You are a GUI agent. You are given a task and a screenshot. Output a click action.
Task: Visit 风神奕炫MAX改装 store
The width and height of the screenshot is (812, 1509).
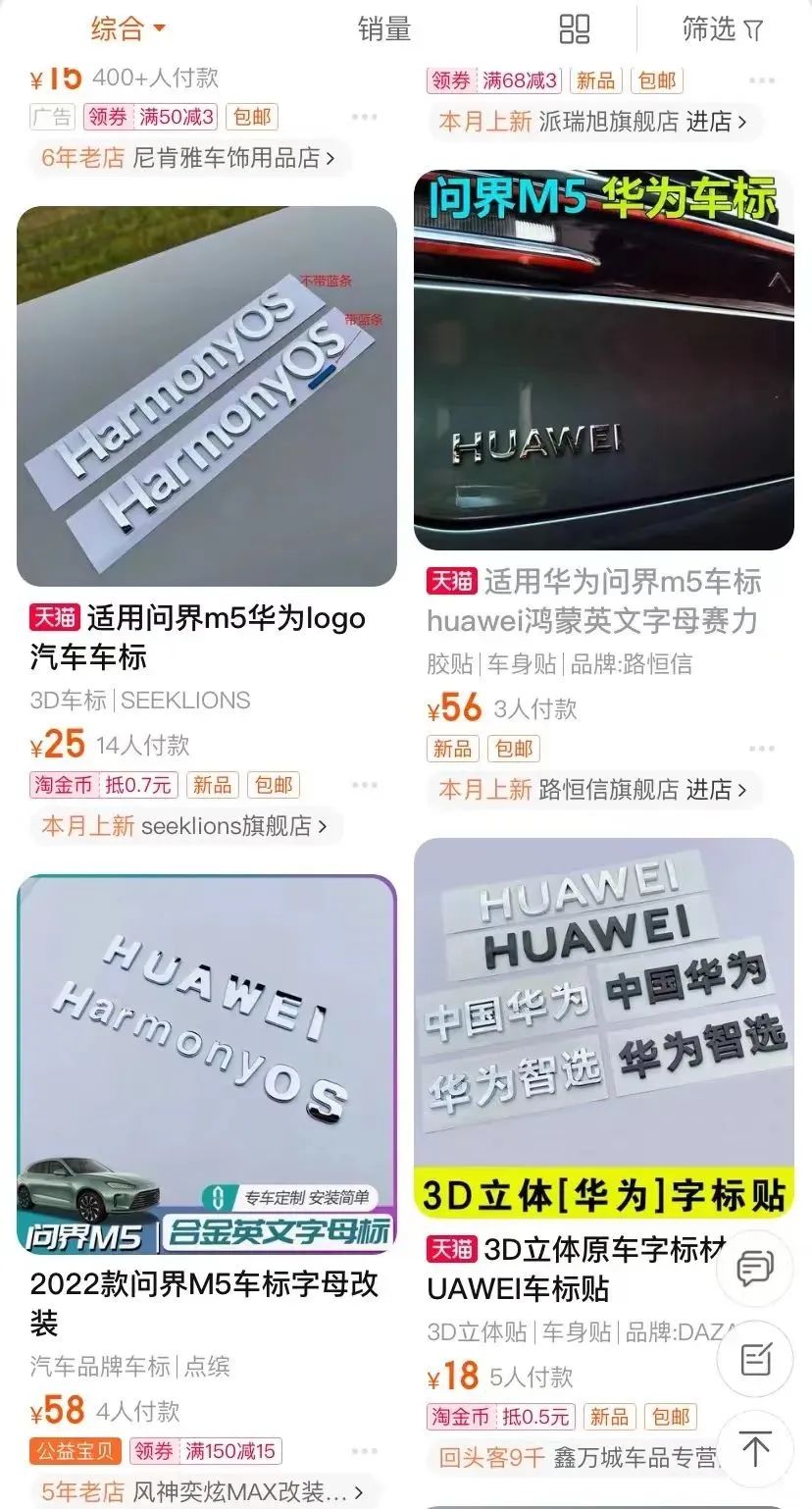click(x=196, y=1492)
